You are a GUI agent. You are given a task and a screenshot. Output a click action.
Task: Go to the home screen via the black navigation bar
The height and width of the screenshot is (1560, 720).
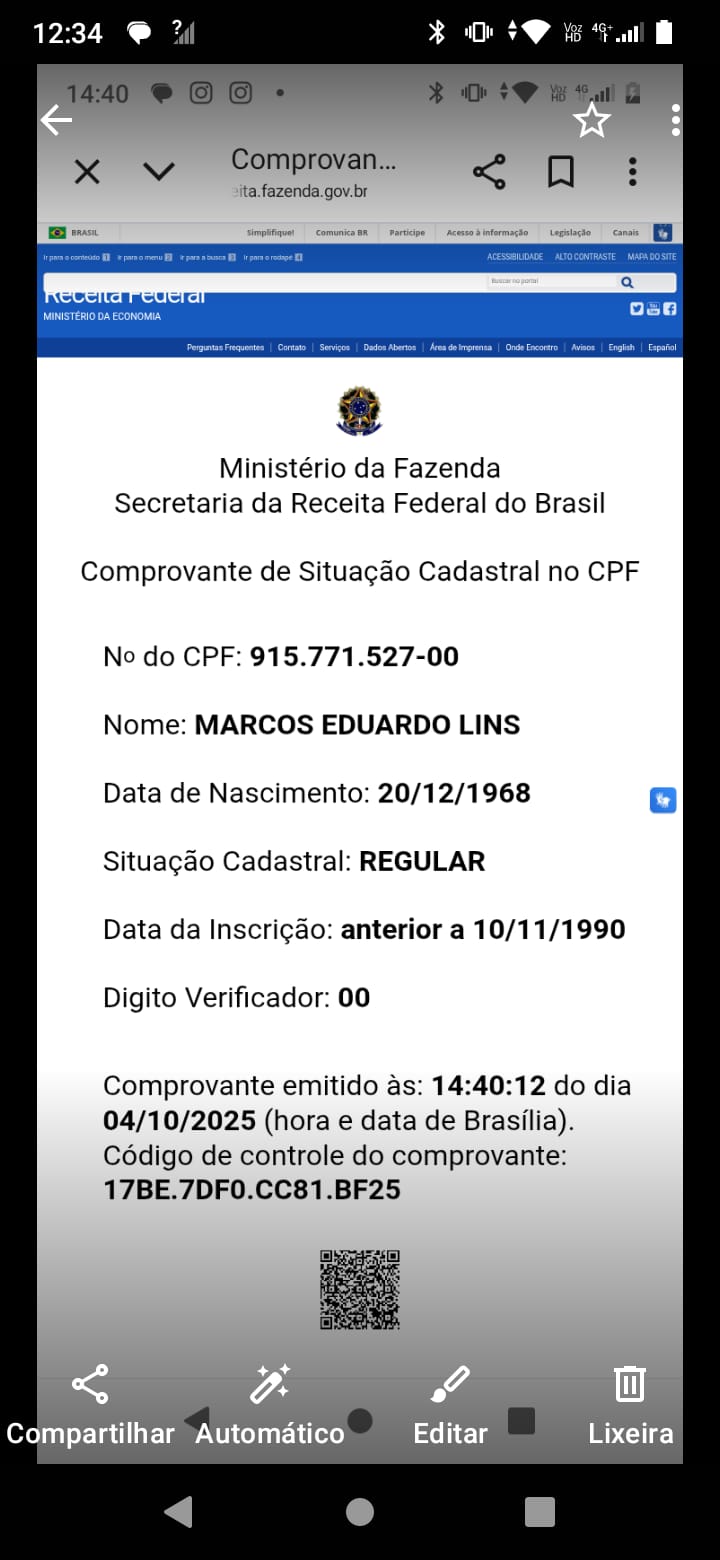click(360, 1511)
